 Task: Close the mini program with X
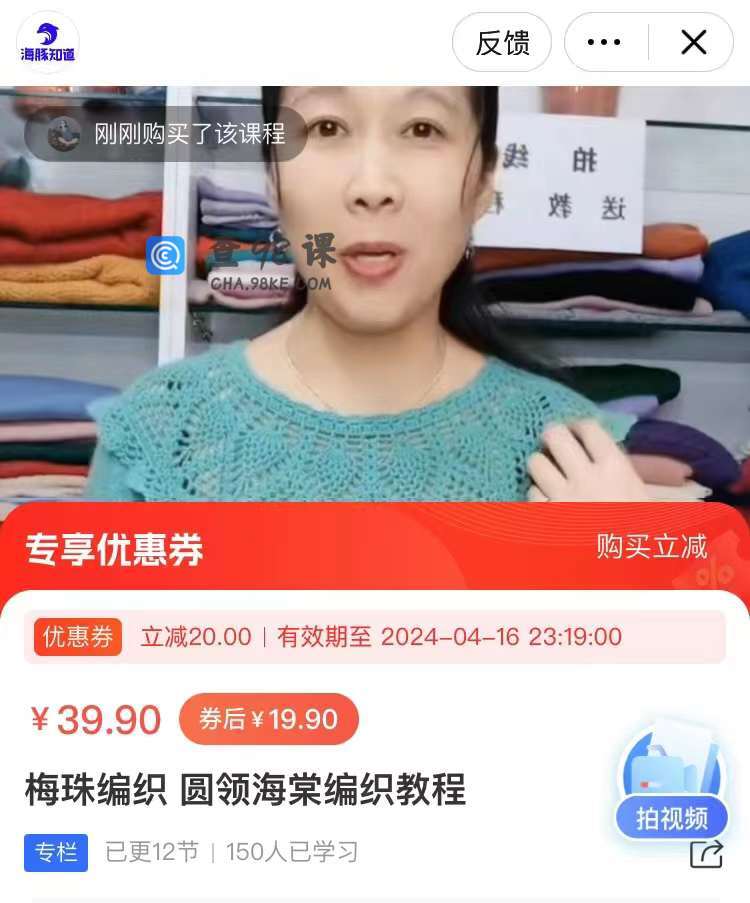693,43
